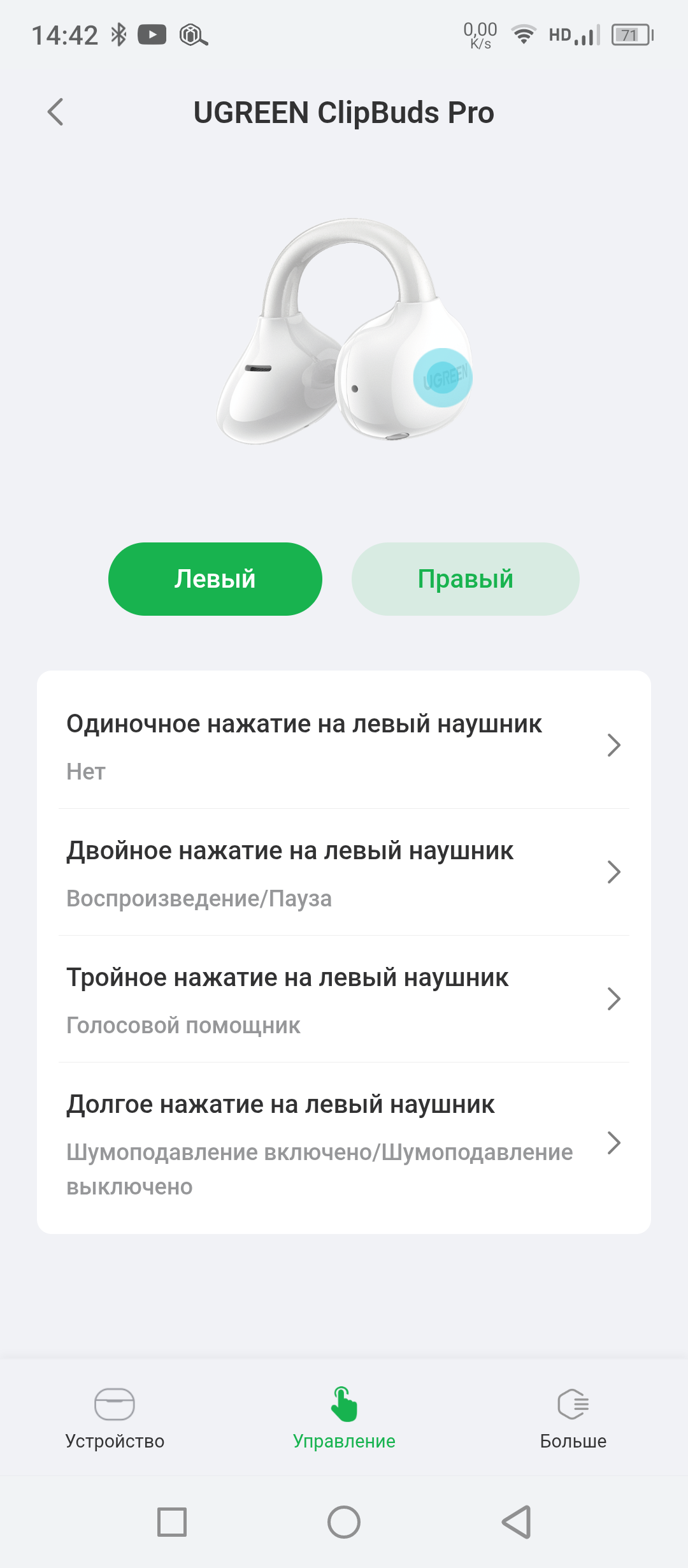Switch to the Правый earbud
Viewport: 688px width, 1568px height.
465,579
